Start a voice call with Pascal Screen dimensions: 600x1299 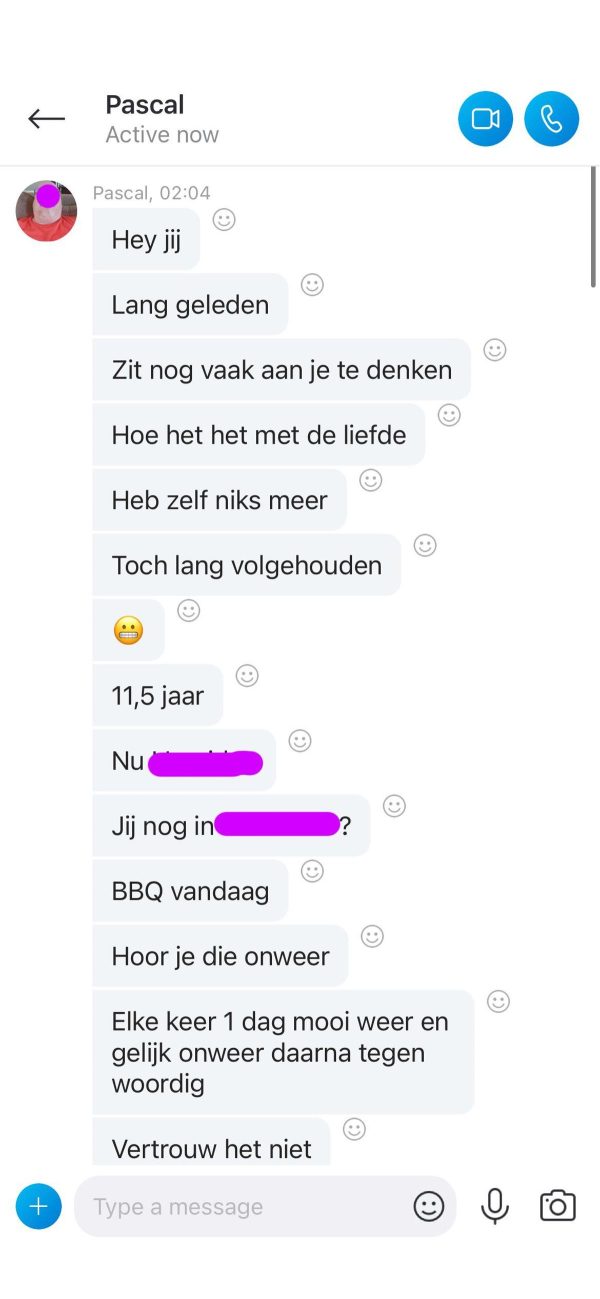(x=551, y=119)
